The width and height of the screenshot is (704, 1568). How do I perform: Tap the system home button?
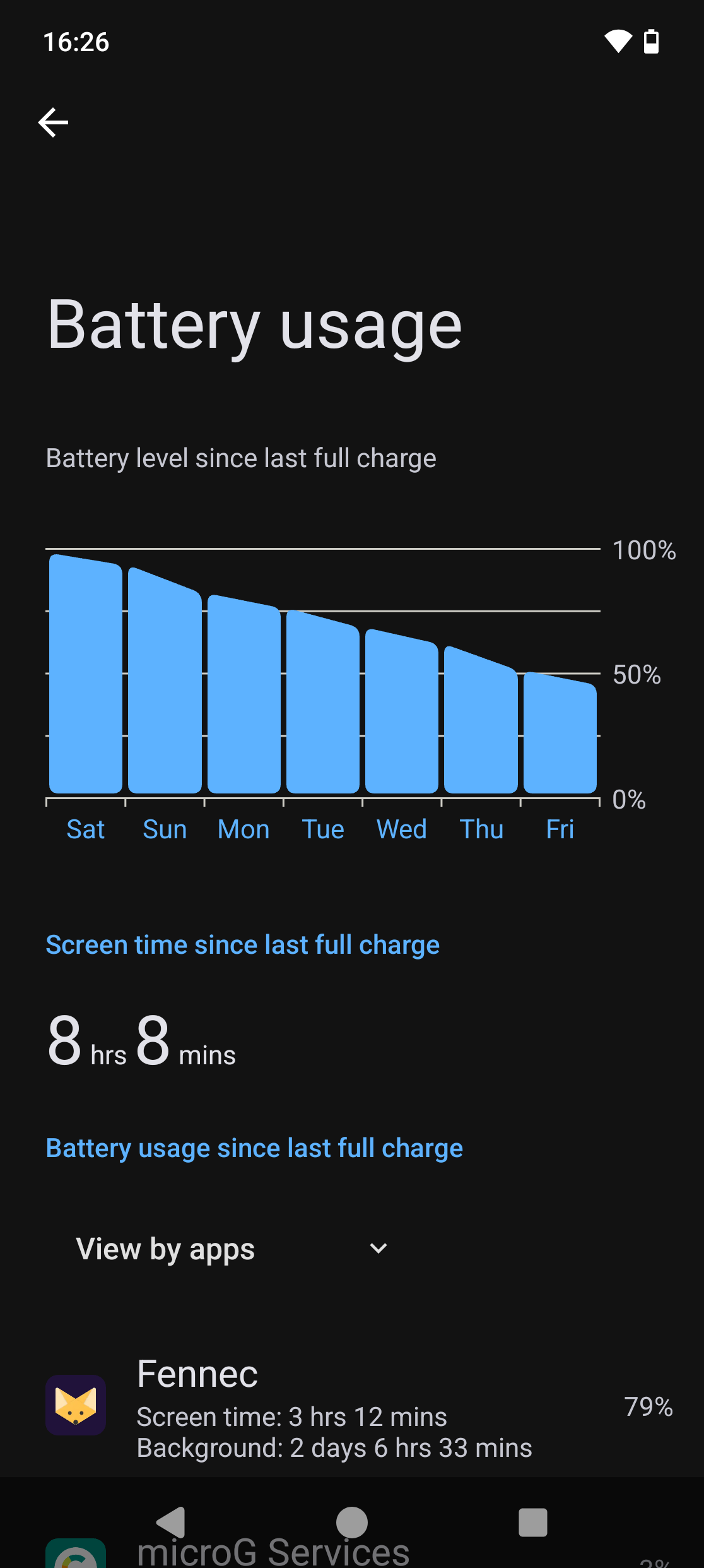coord(352,1523)
